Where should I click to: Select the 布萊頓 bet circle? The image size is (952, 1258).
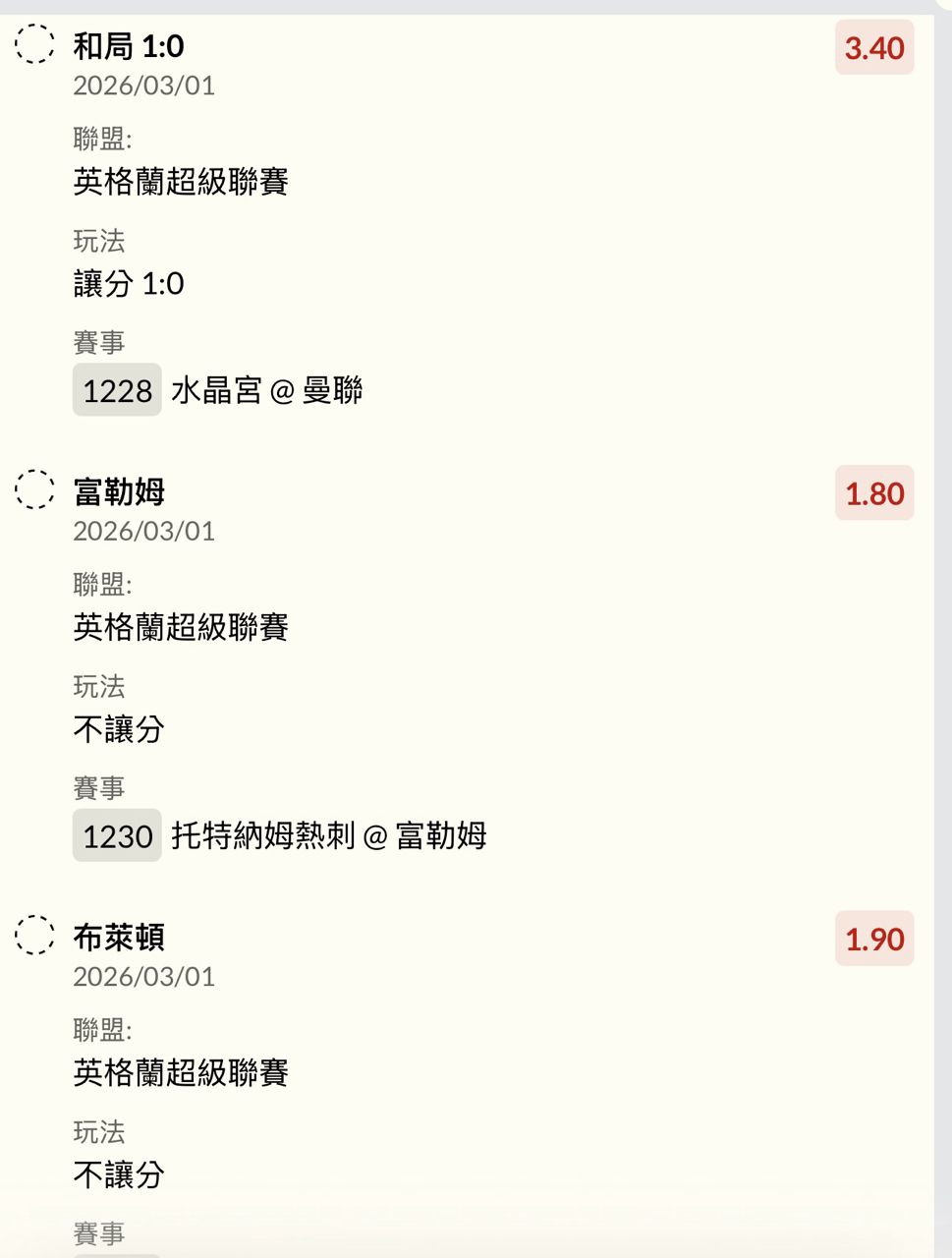tap(35, 935)
